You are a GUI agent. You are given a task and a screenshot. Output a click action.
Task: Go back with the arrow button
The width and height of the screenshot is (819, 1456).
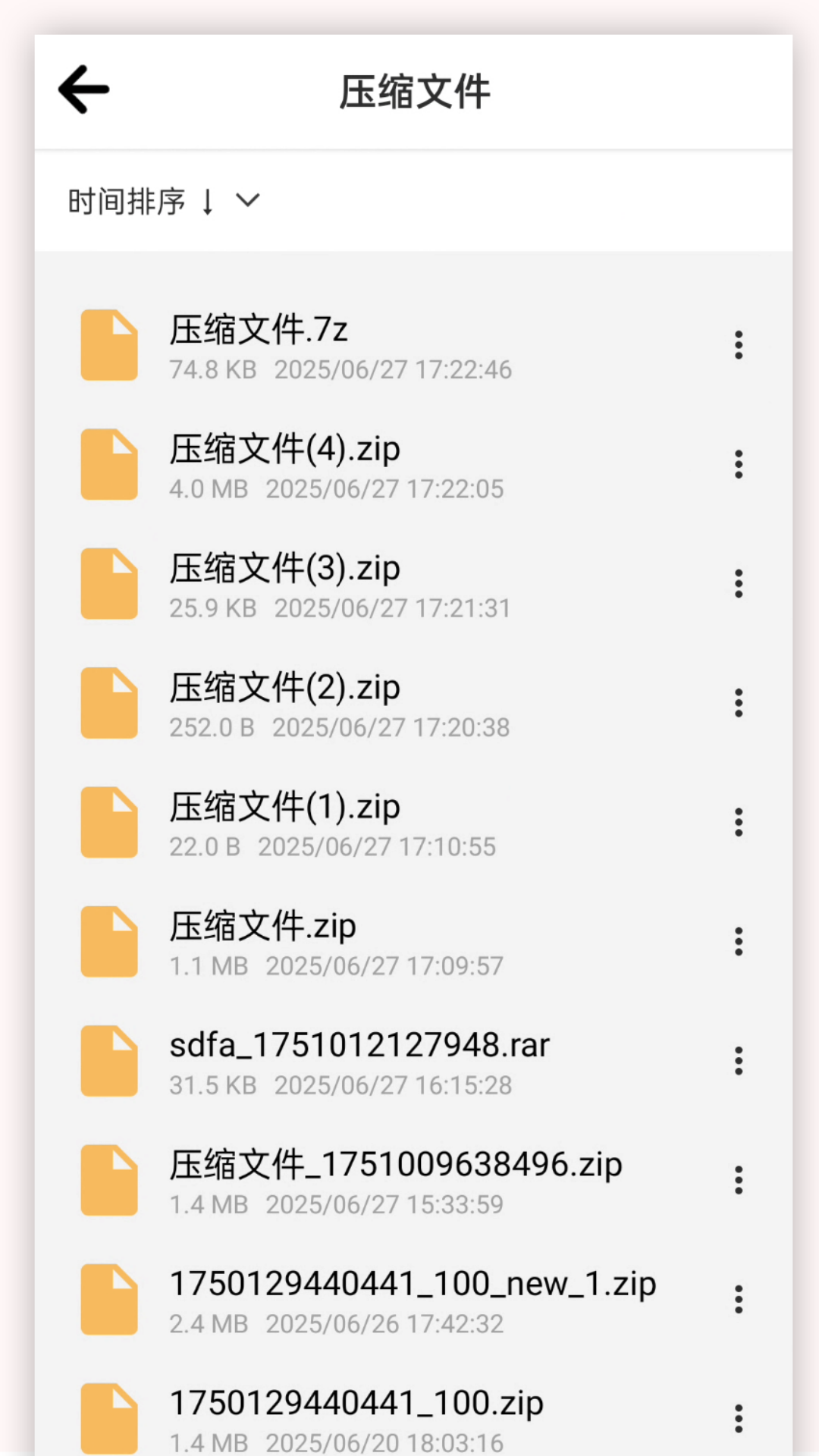(x=83, y=89)
